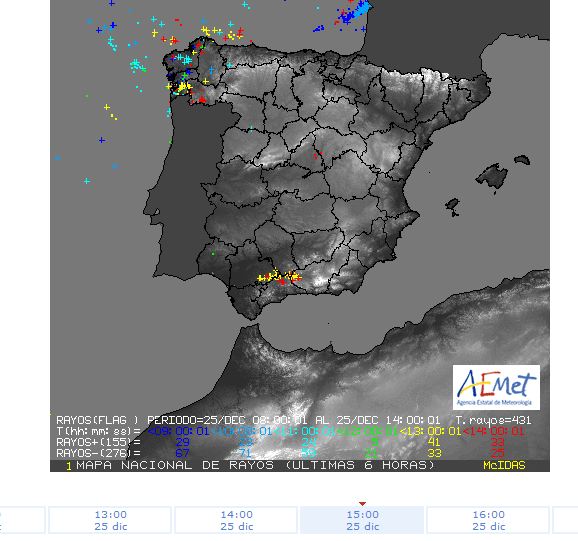
Task: Switch to the 14:00 25 dic frame
Action: coord(236,520)
